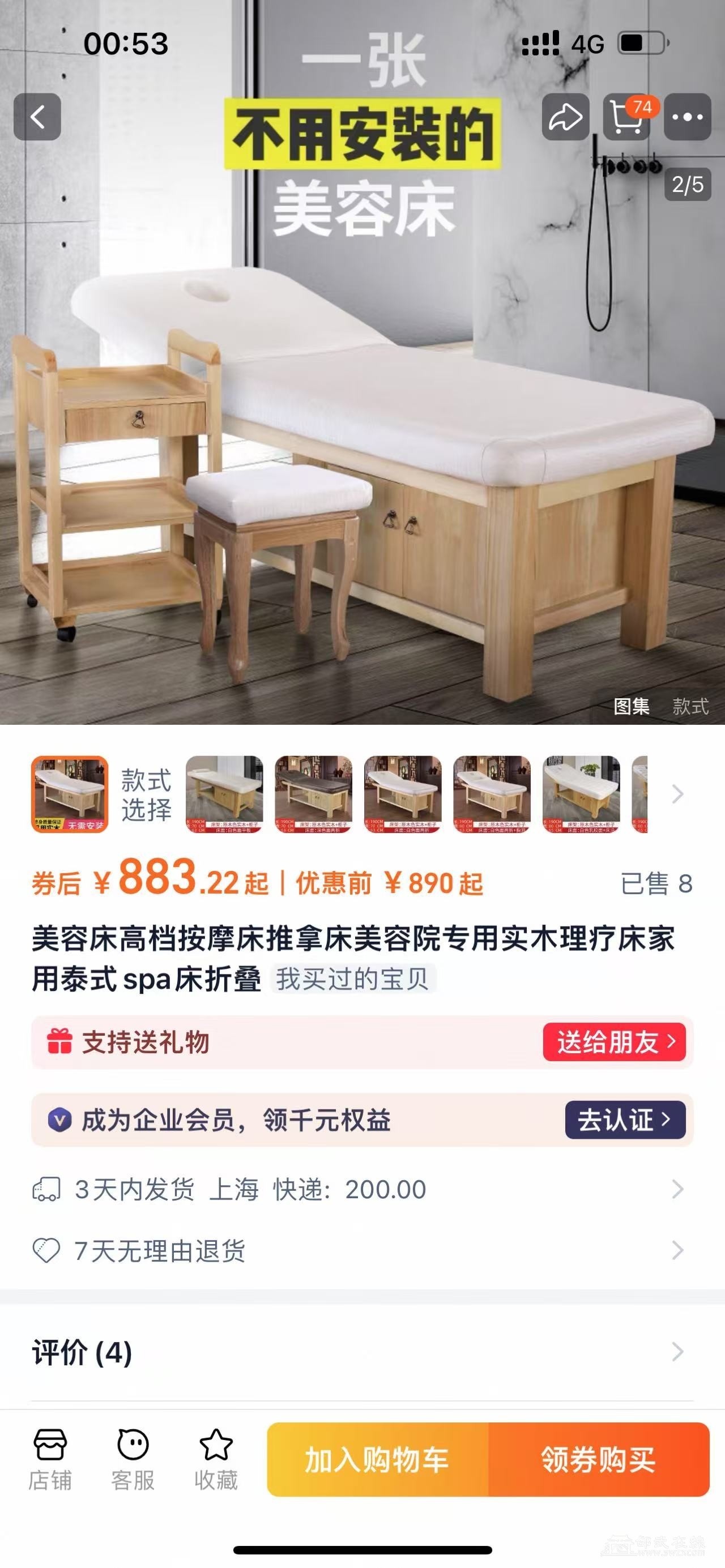The image size is (725, 1568).
Task: Open the three-dot overflow menu
Action: click(x=687, y=117)
